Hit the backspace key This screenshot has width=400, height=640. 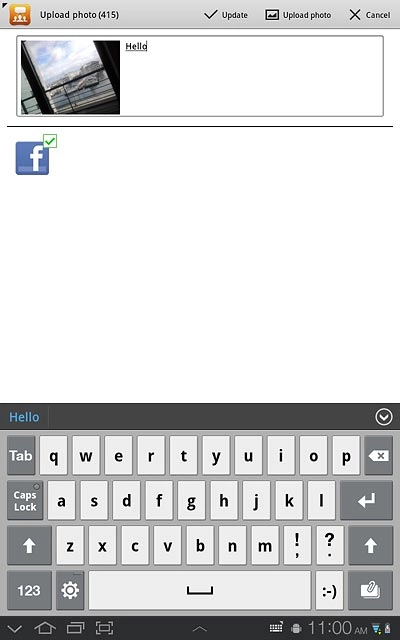(x=378, y=455)
